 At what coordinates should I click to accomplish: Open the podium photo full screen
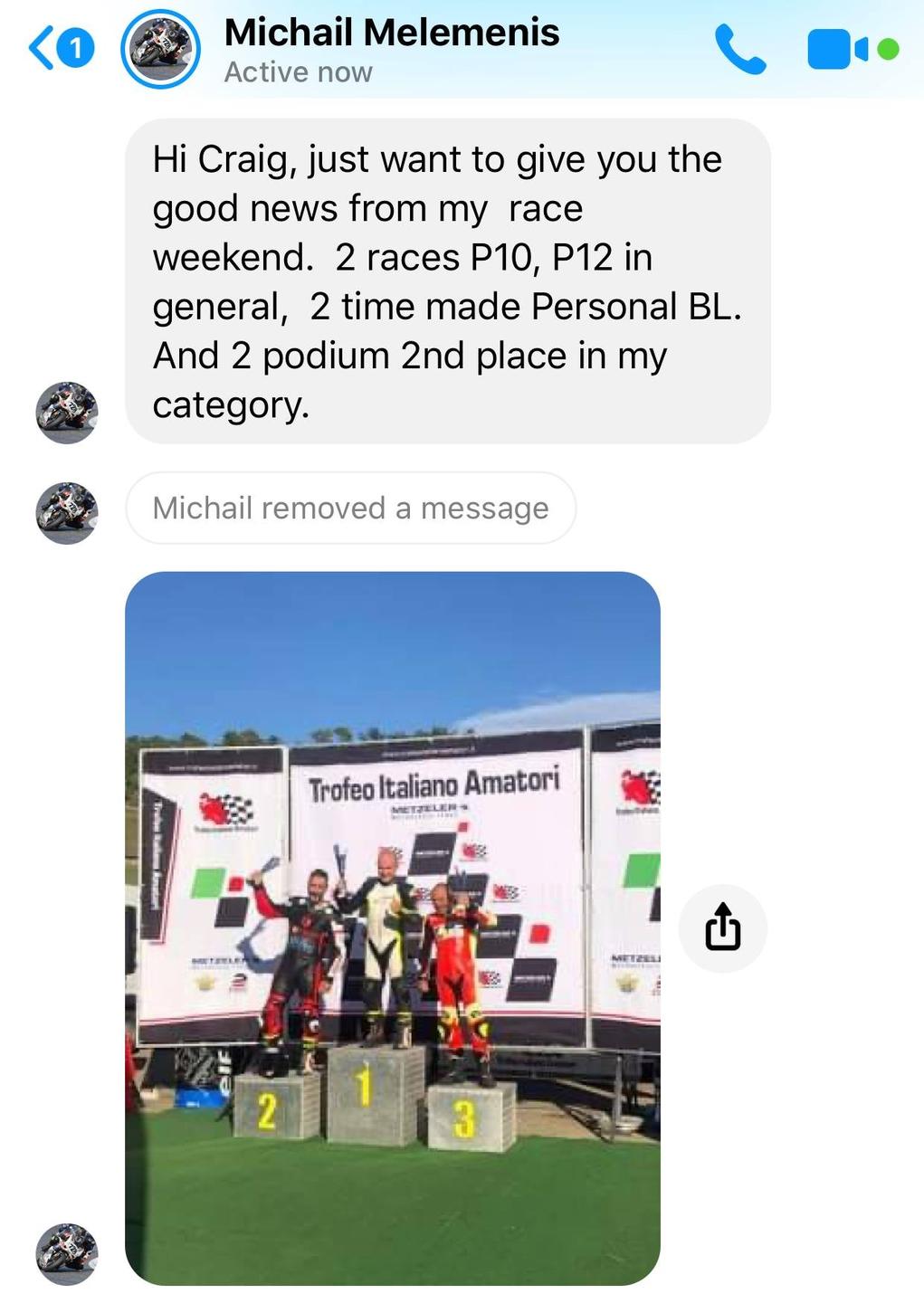(393, 927)
